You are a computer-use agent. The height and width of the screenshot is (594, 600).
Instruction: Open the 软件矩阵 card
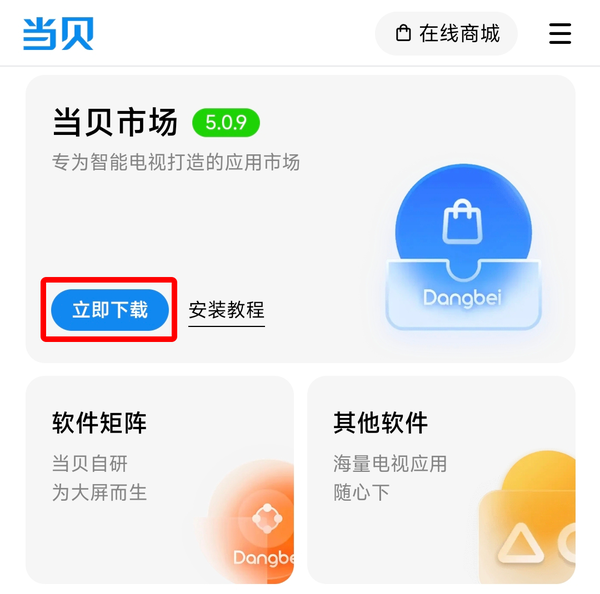pyautogui.click(x=160, y=480)
